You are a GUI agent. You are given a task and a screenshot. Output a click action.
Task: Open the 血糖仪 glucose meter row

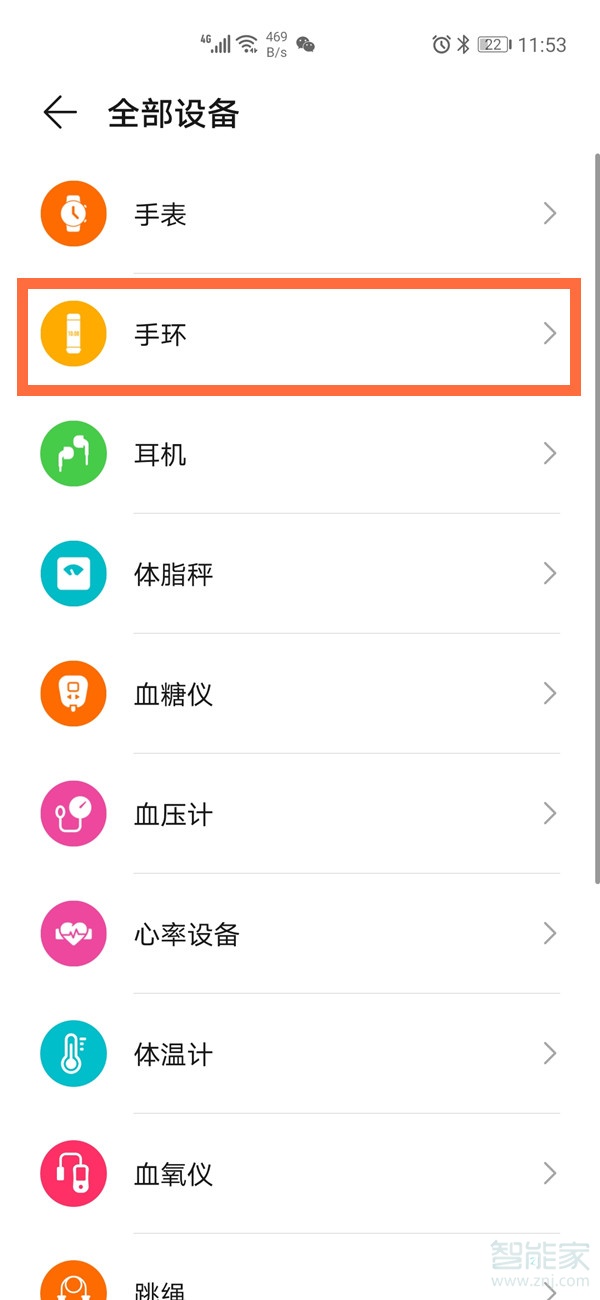[x=300, y=694]
